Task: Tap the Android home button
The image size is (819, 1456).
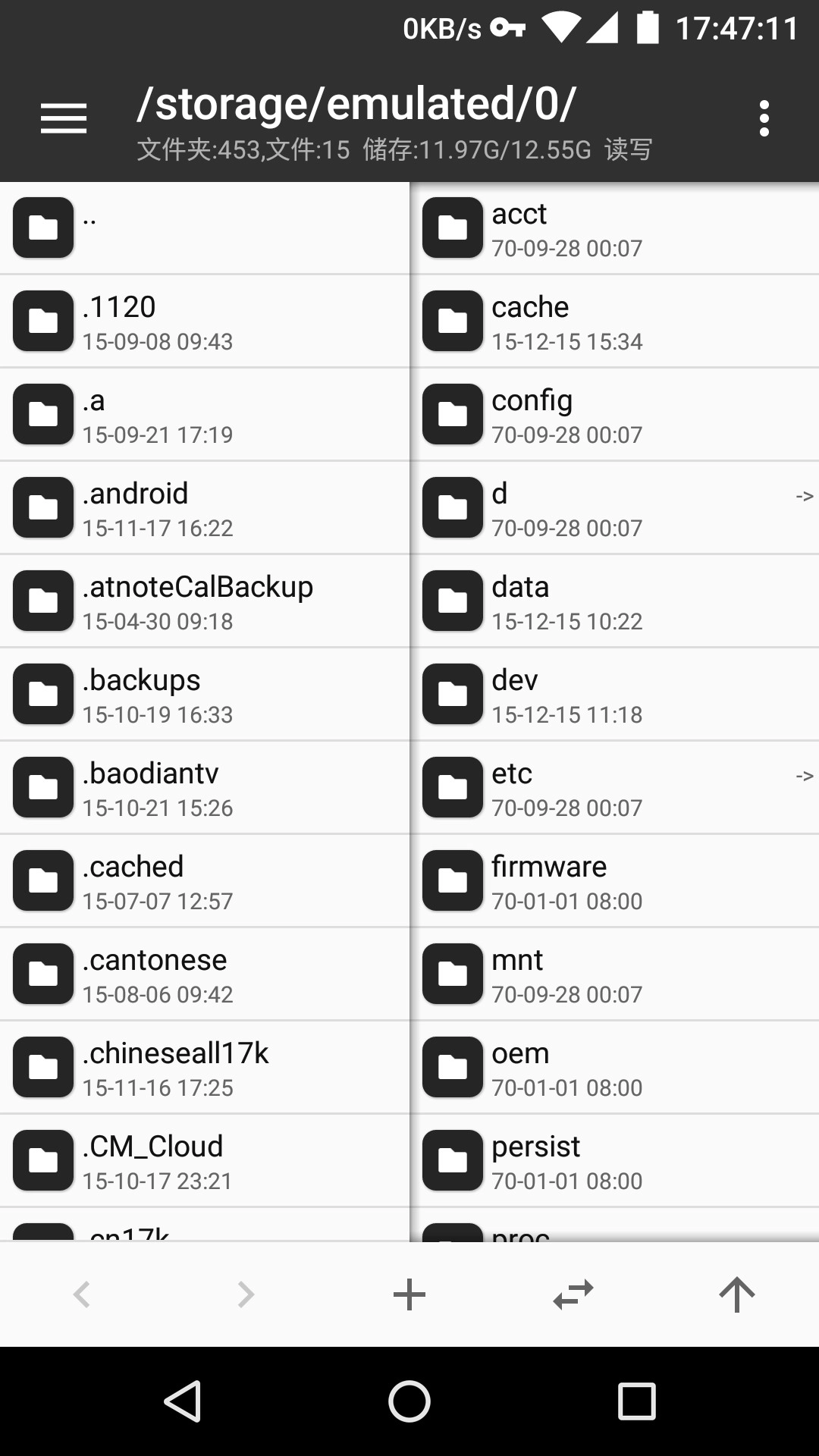Action: [x=409, y=1401]
